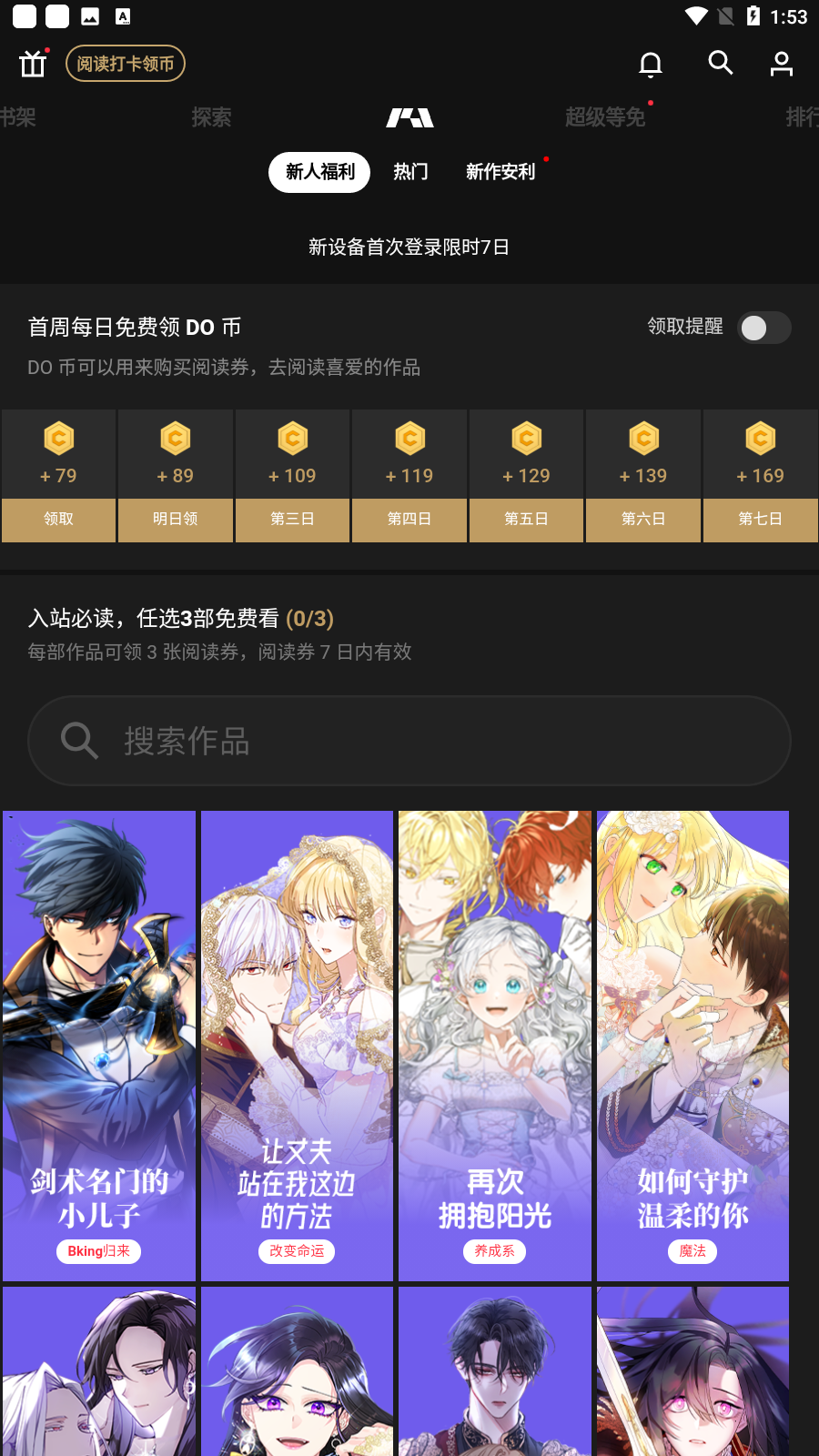Screen dimensions: 819x1456
Task: Tap the 第七日 +169 coin tile
Action: click(761, 476)
